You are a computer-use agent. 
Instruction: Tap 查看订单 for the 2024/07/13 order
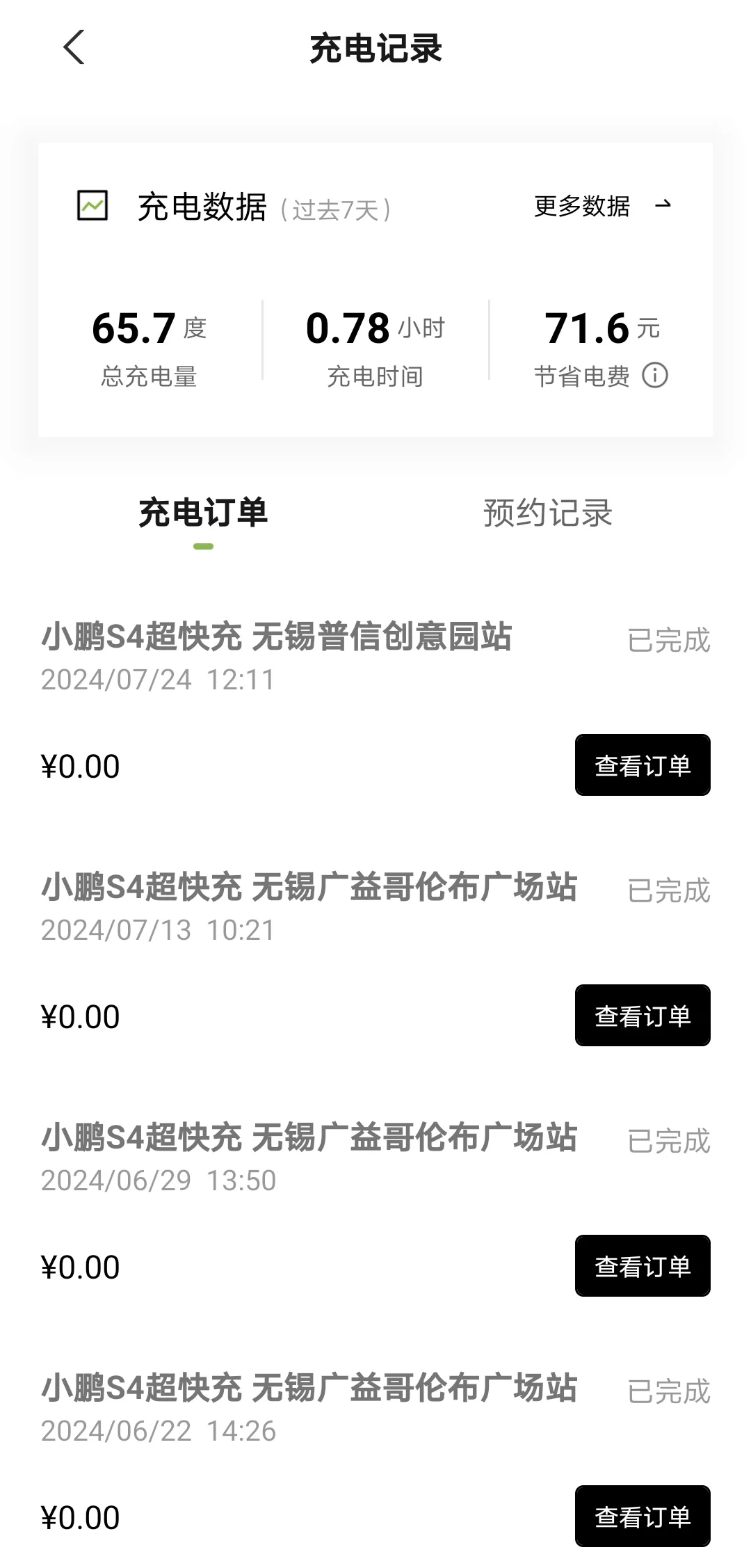click(x=642, y=1016)
